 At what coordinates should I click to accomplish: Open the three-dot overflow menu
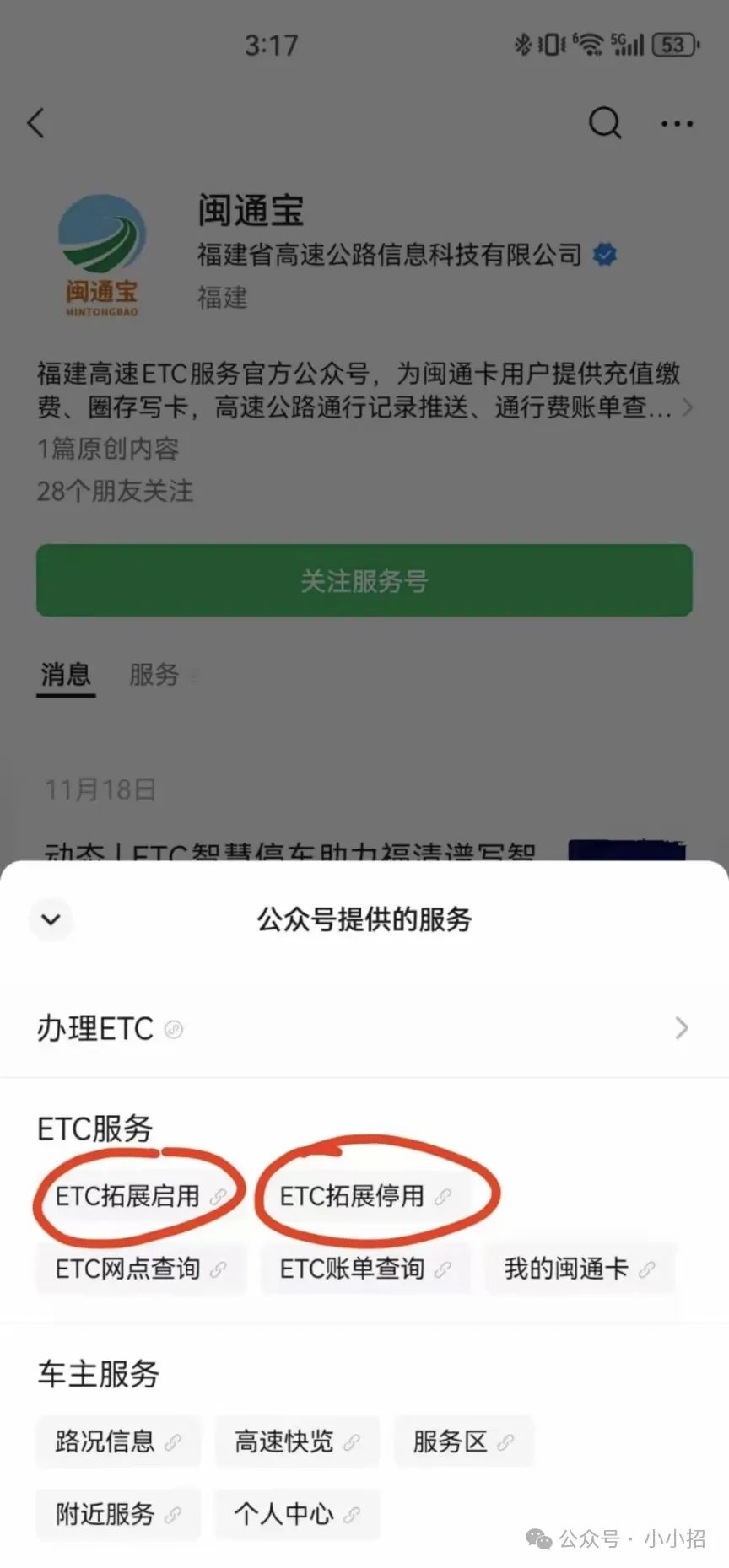click(677, 124)
